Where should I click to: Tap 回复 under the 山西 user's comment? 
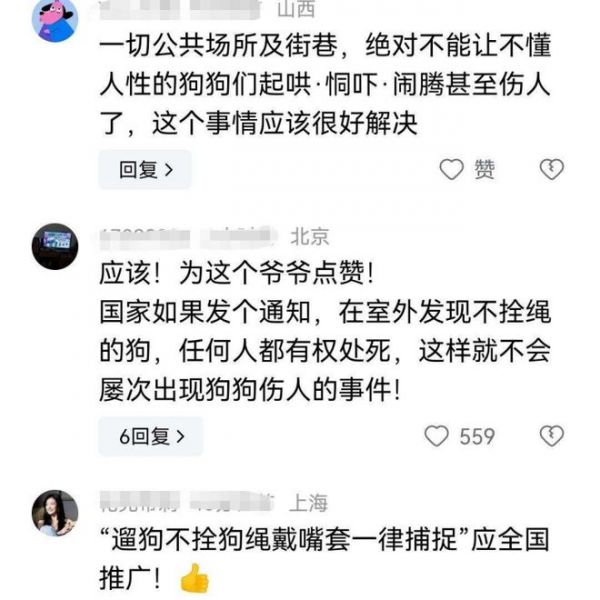click(x=144, y=170)
